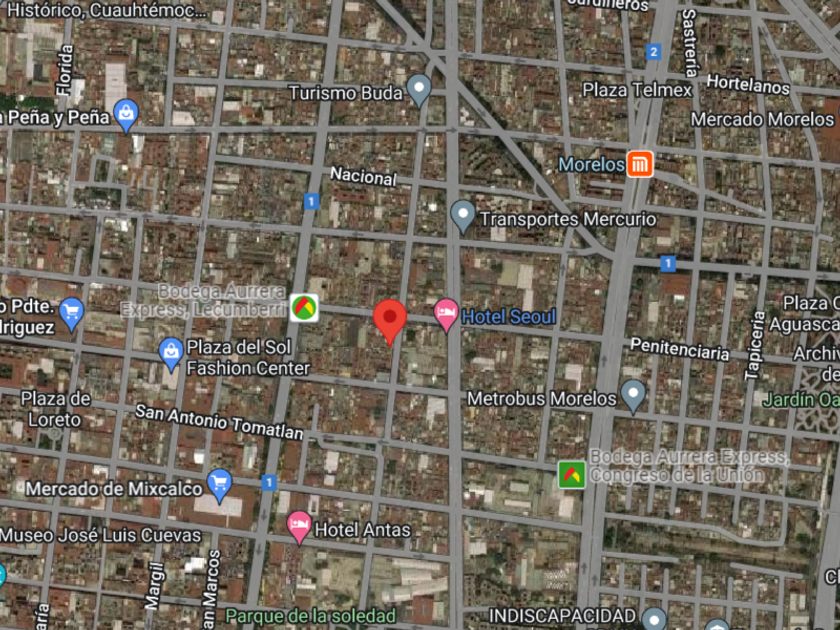Select the Plaza del Sol Fashion Center marker

171,351
